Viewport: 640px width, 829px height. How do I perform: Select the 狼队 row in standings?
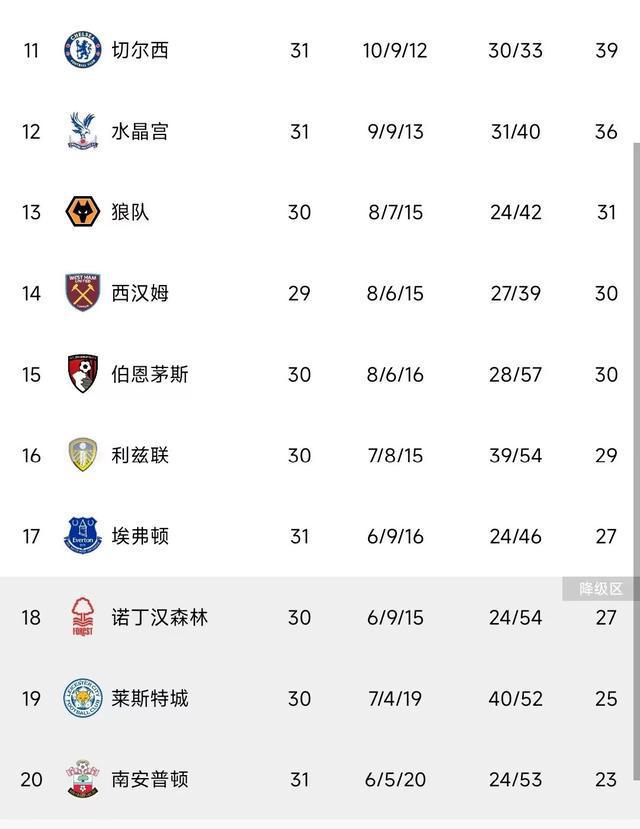tap(130, 212)
